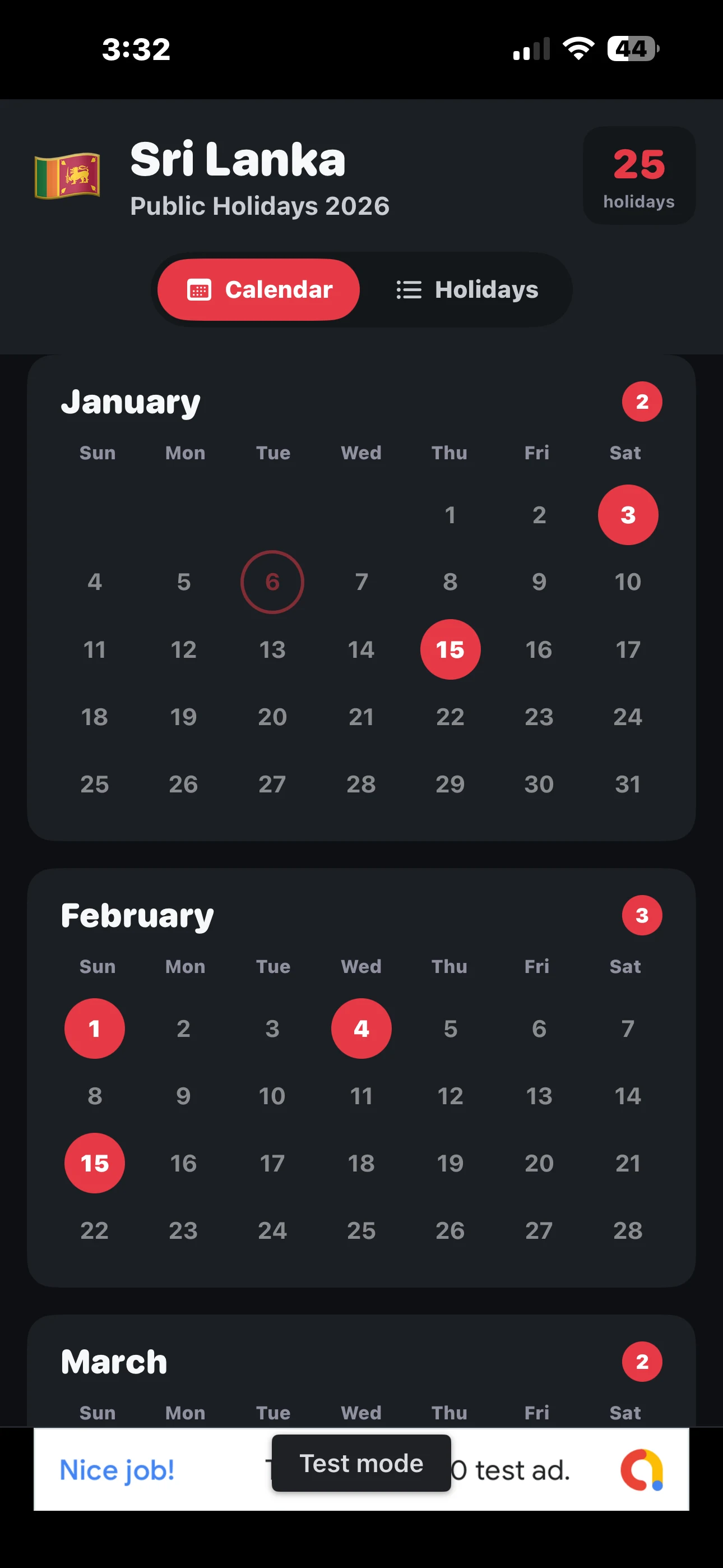
Task: Select the February 4 holiday date
Action: [x=361, y=1028]
